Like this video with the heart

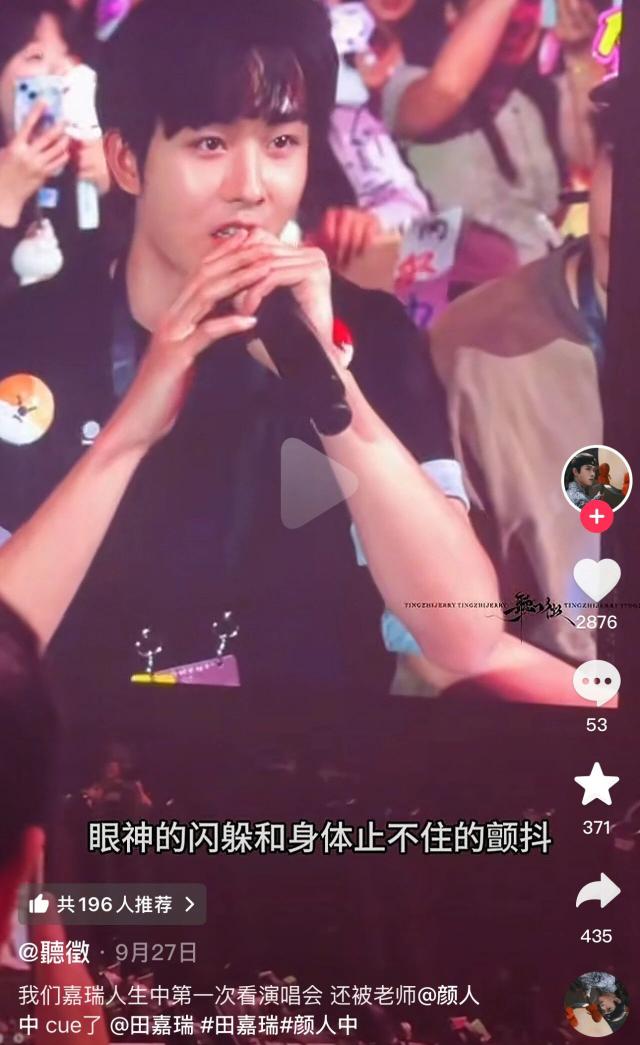pyautogui.click(x=596, y=582)
